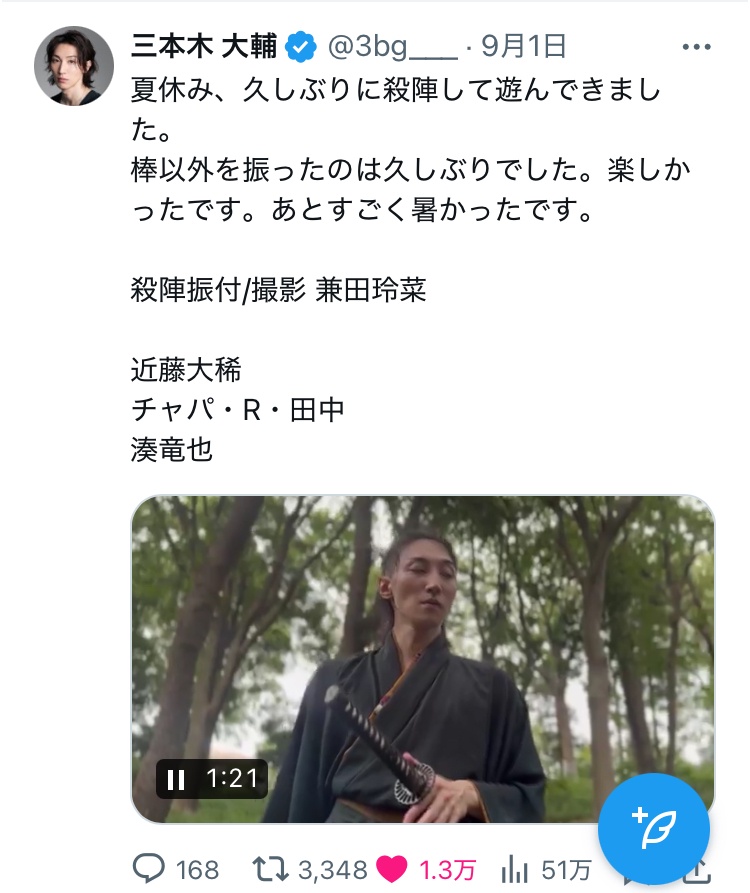Screen dimensions: 750x893
Task: Open the video in full view
Action: pyautogui.click(x=423, y=640)
